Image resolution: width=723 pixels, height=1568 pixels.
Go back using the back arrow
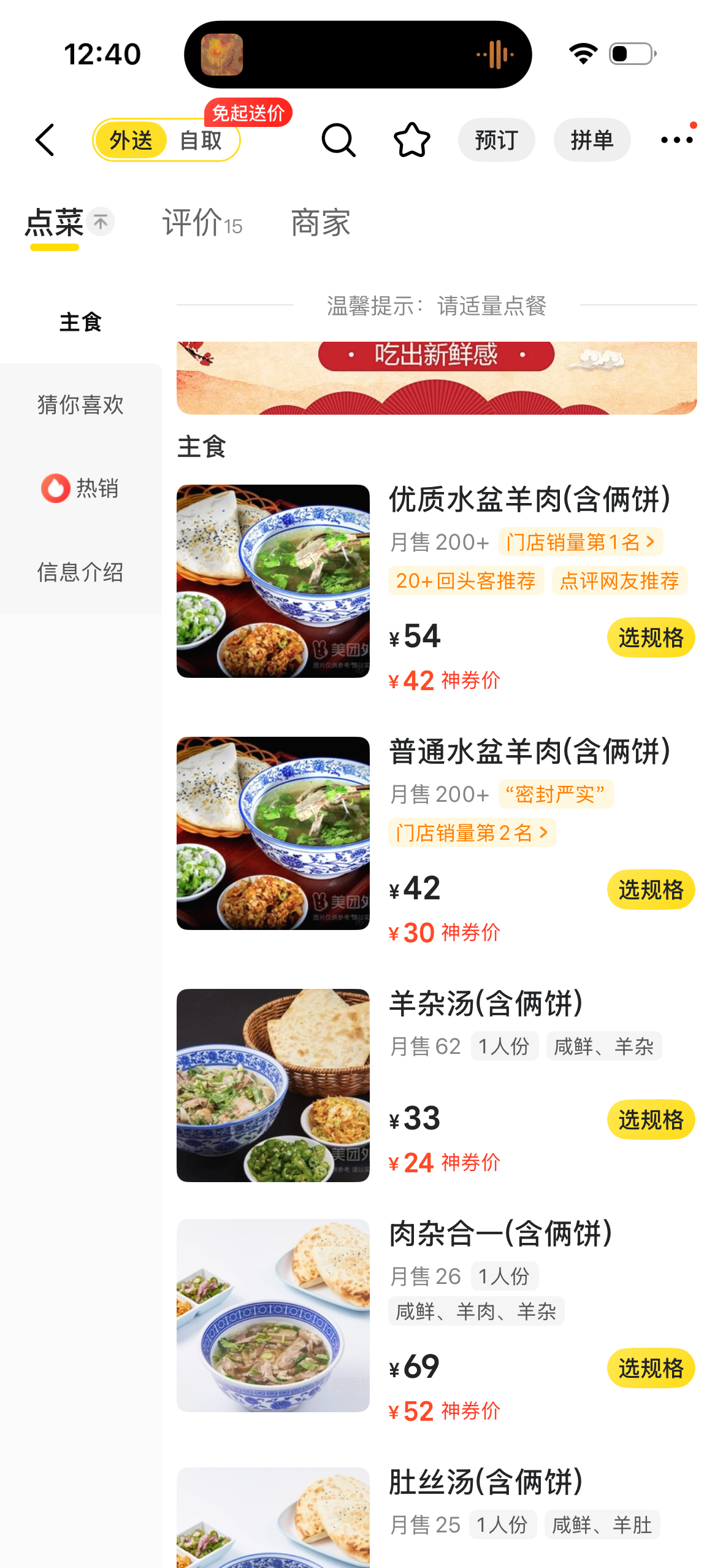(45, 140)
